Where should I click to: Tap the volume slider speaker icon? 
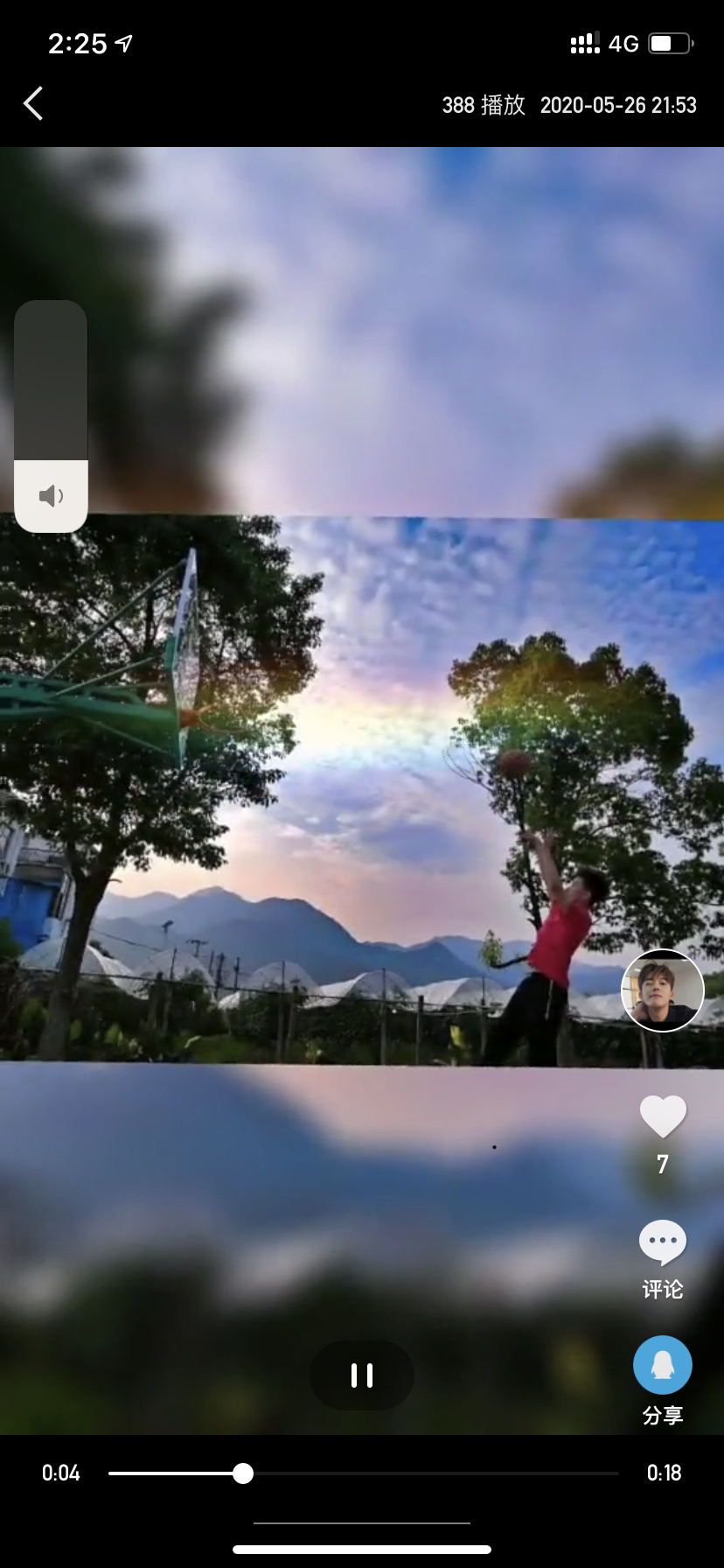point(51,497)
